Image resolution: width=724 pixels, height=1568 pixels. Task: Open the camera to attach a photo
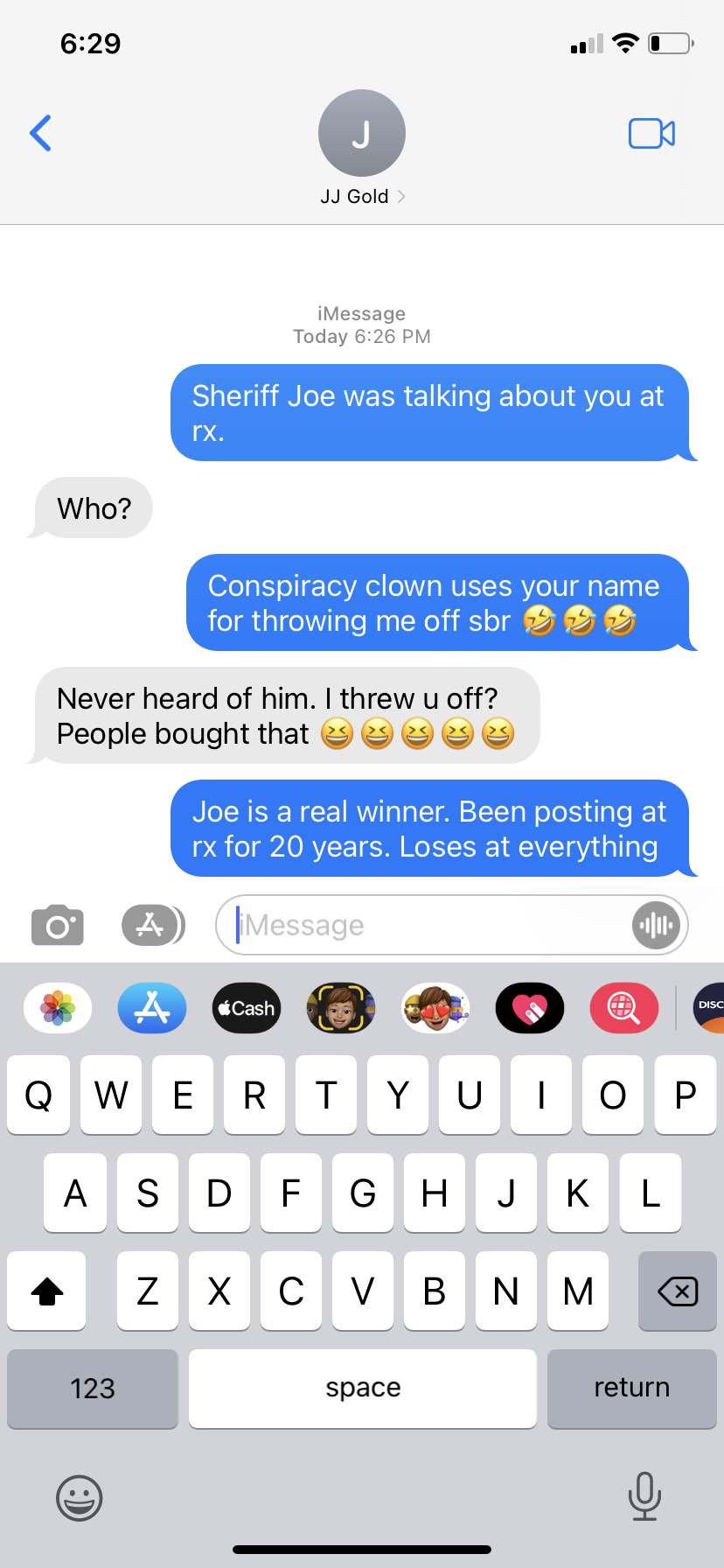tap(58, 926)
